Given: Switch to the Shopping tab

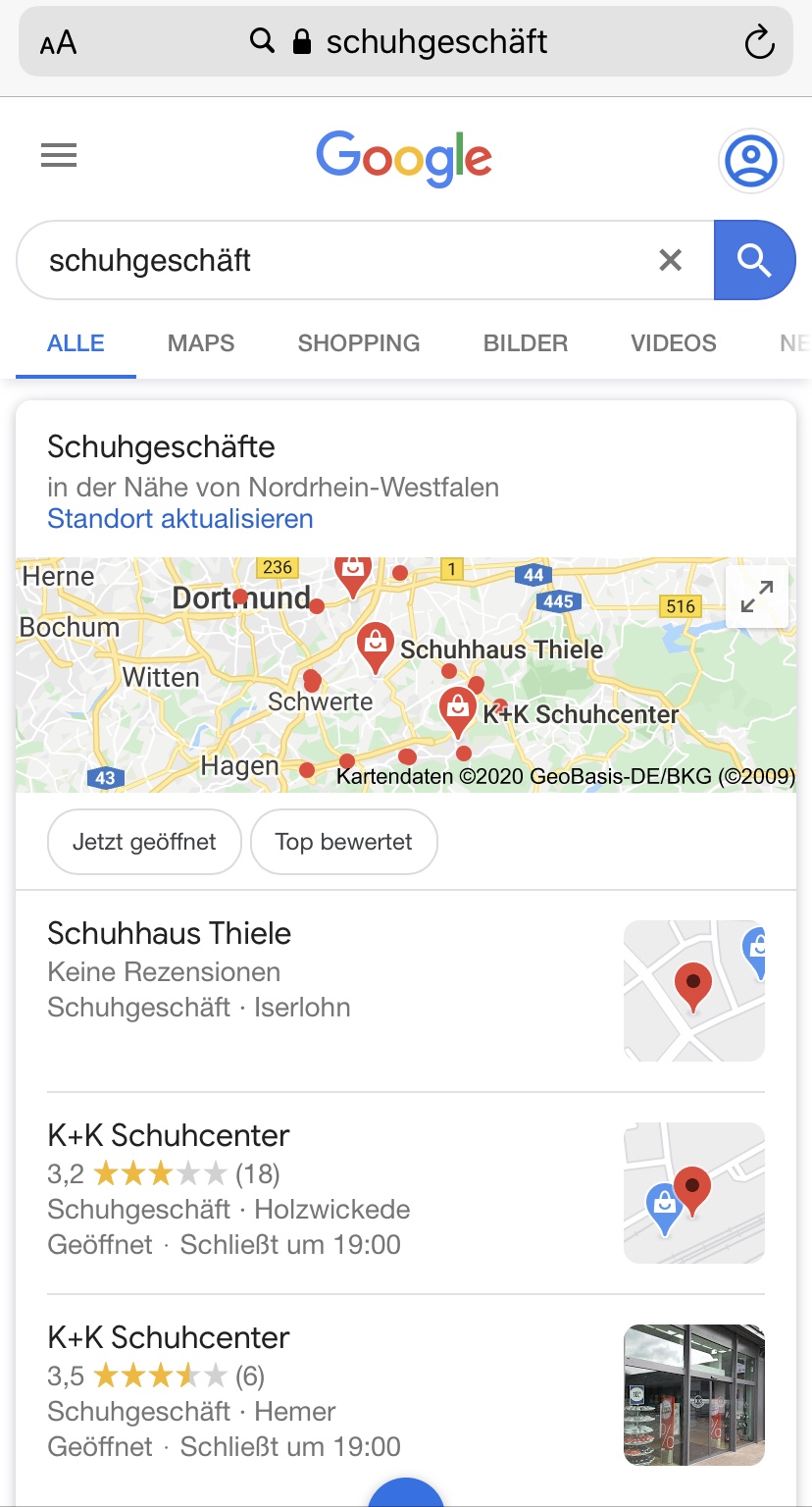Looking at the screenshot, I should tap(359, 343).
